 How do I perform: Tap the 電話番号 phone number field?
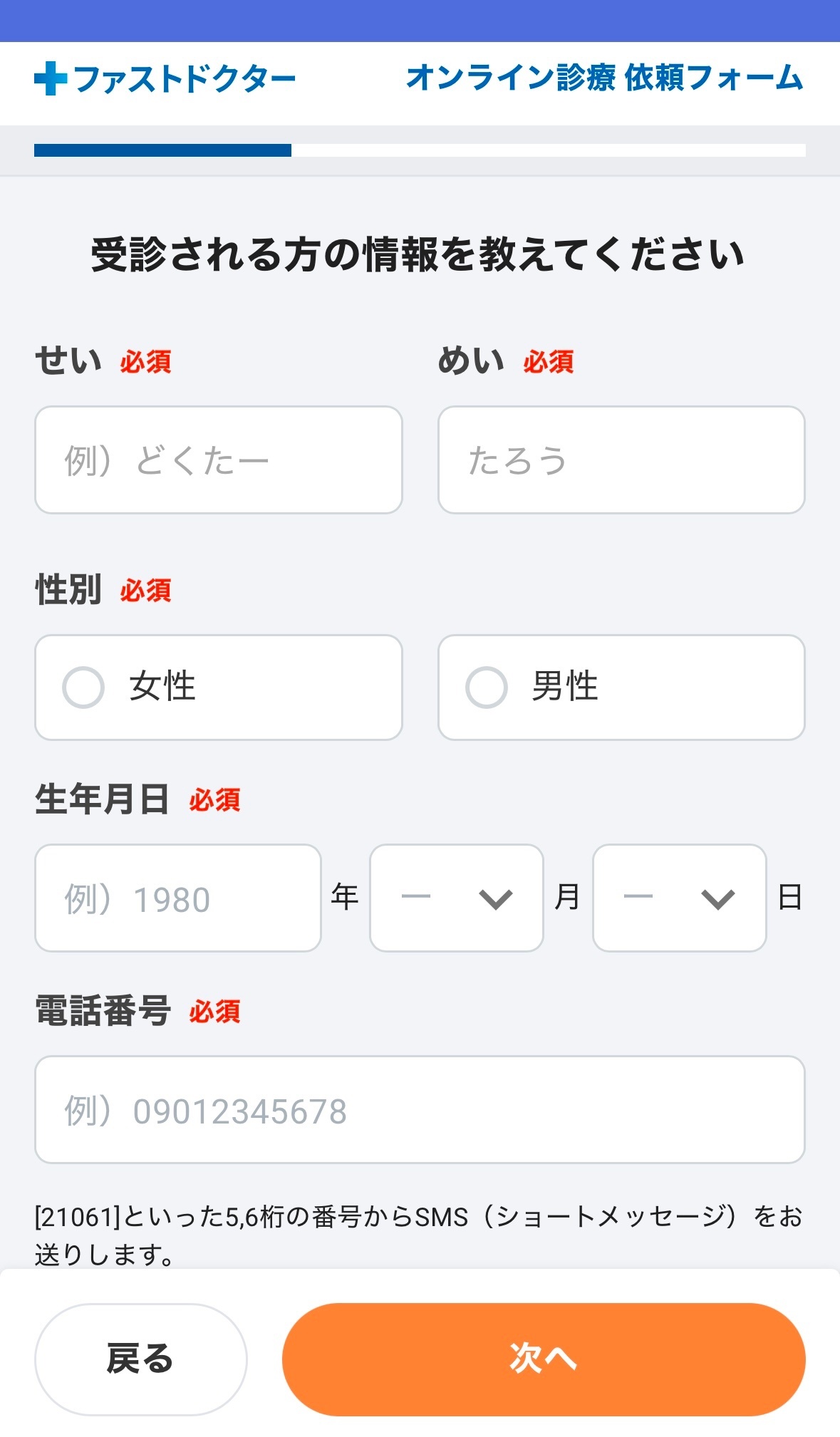pos(420,1109)
